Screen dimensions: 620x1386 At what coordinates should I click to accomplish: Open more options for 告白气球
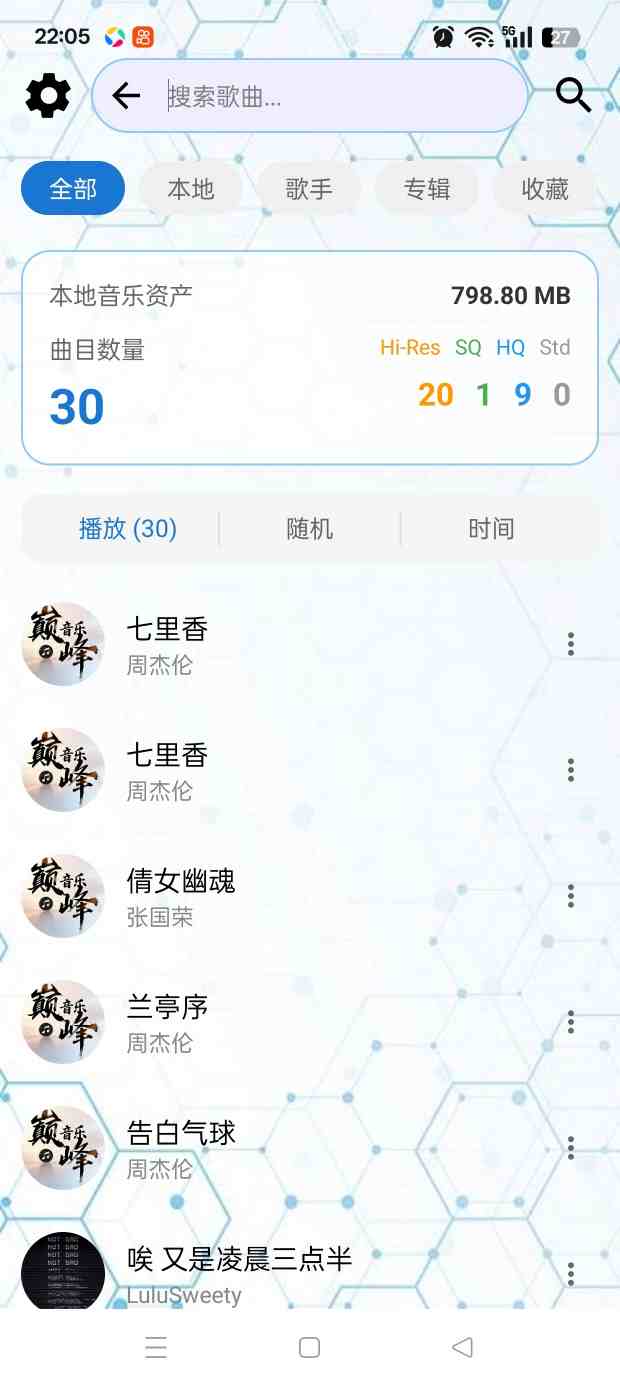click(571, 1147)
